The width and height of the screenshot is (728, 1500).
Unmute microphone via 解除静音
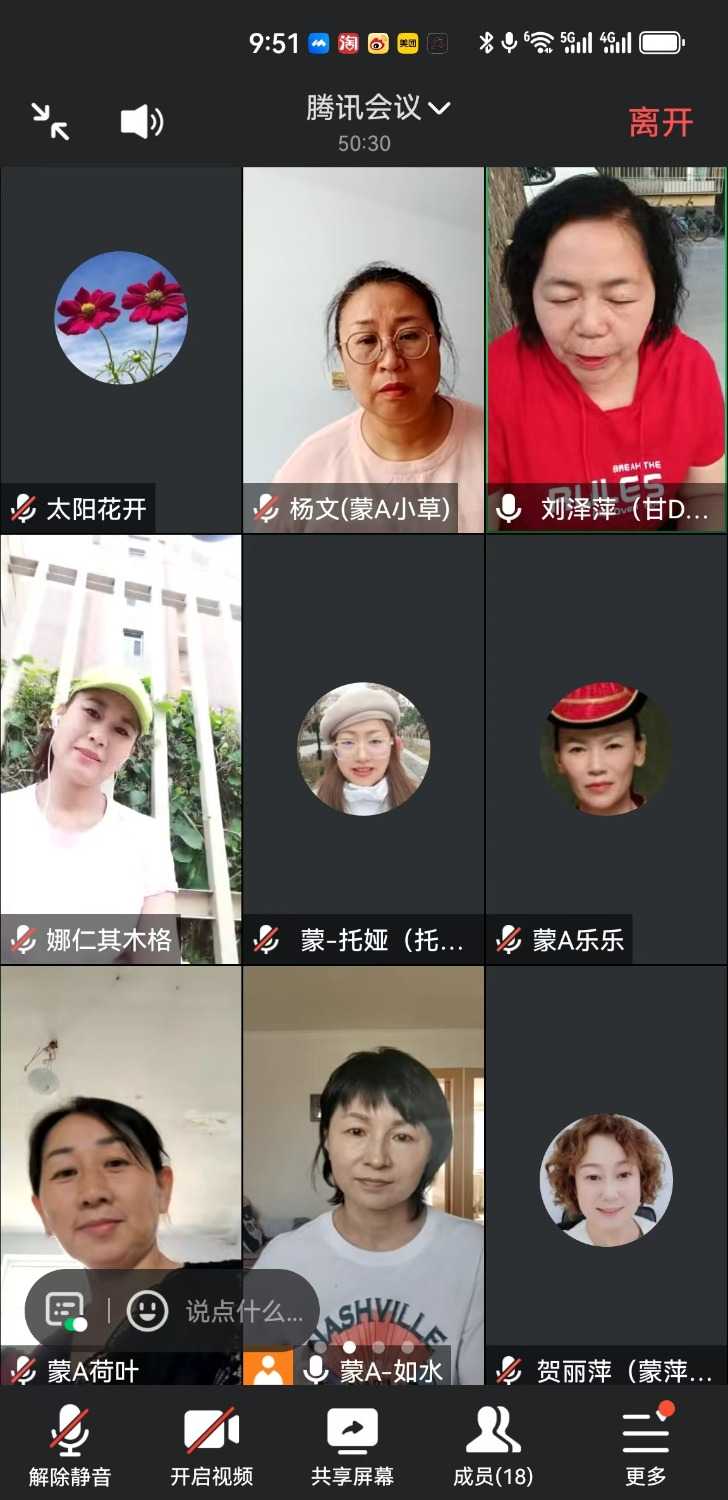[x=69, y=1445]
